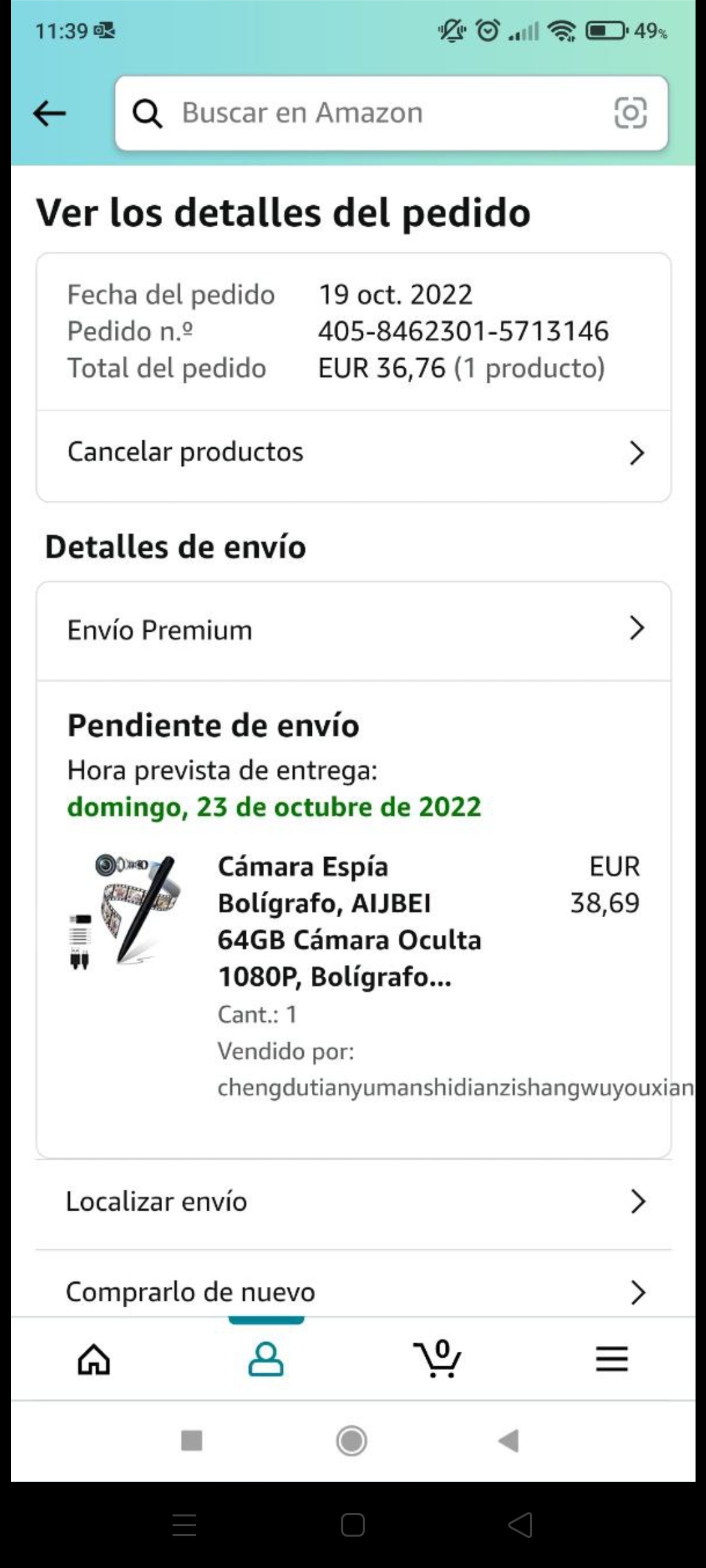Choose Comprarlo de nuevo
Screen dimensions: 706x1568
pyautogui.click(x=353, y=1291)
